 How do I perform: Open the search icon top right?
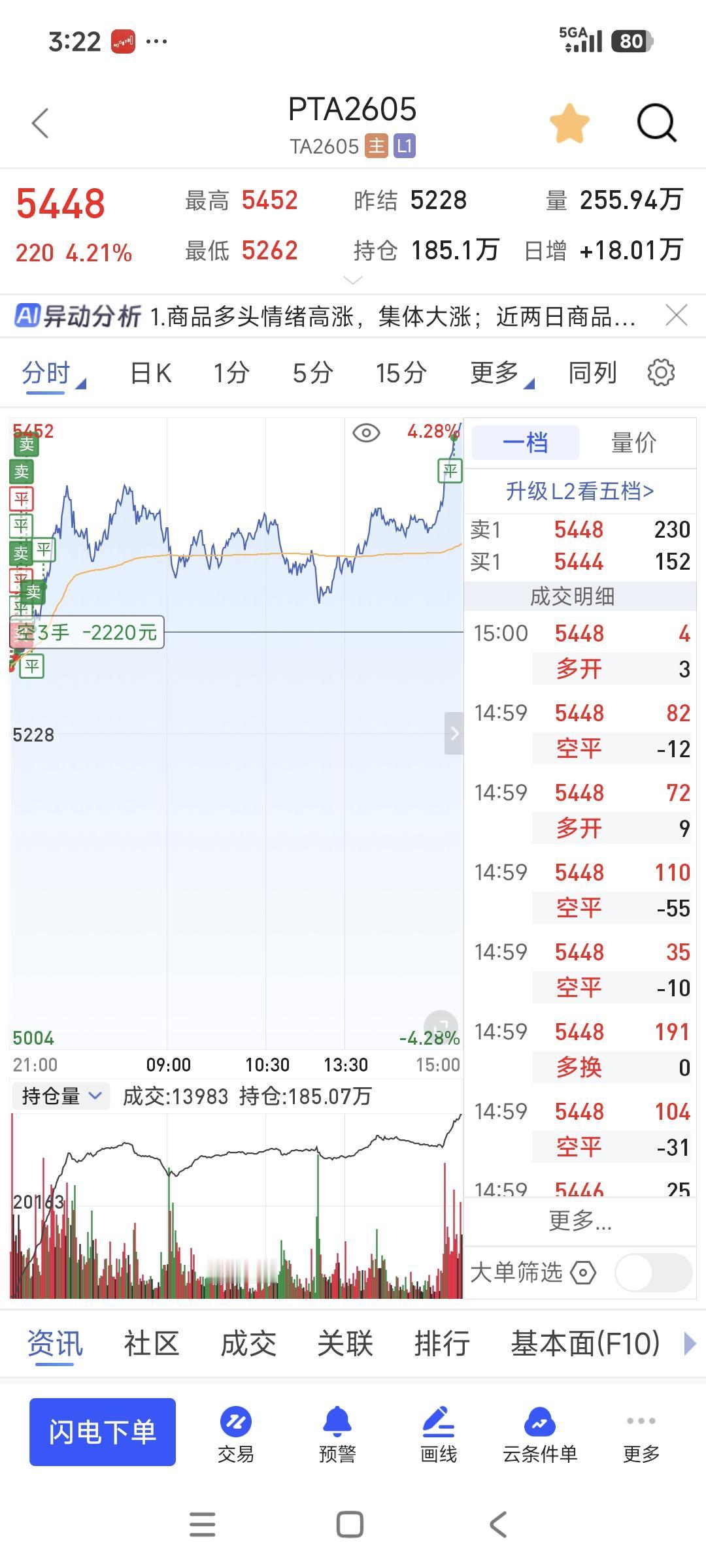(657, 123)
